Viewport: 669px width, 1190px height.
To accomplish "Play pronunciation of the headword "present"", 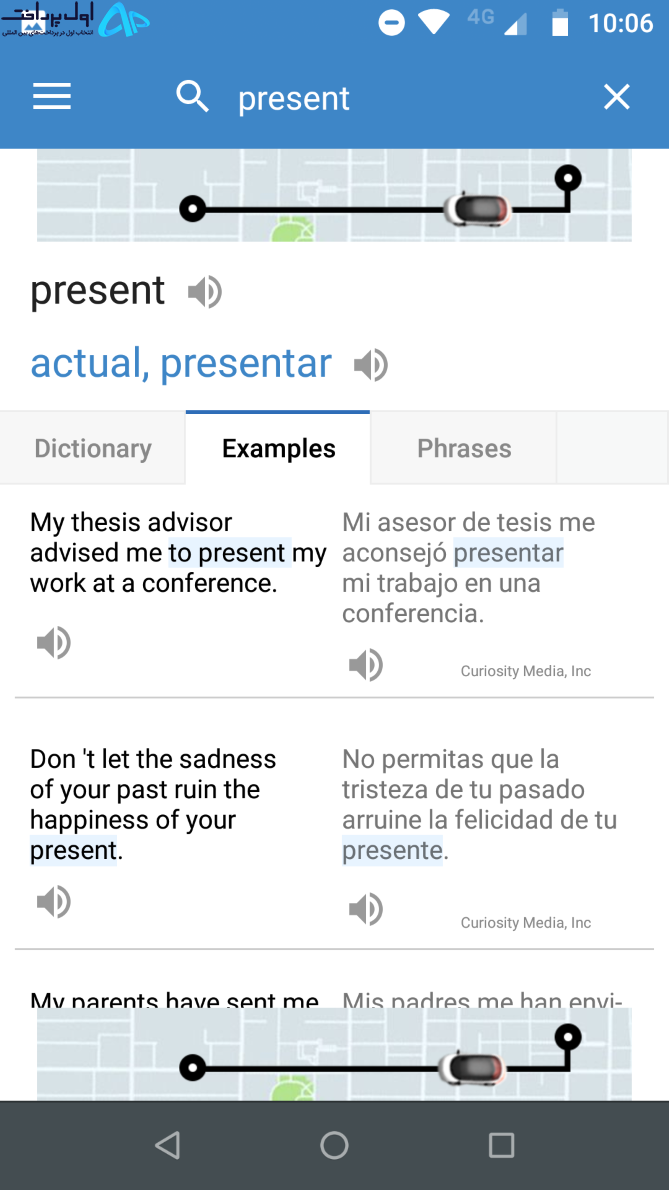I will (x=205, y=292).
